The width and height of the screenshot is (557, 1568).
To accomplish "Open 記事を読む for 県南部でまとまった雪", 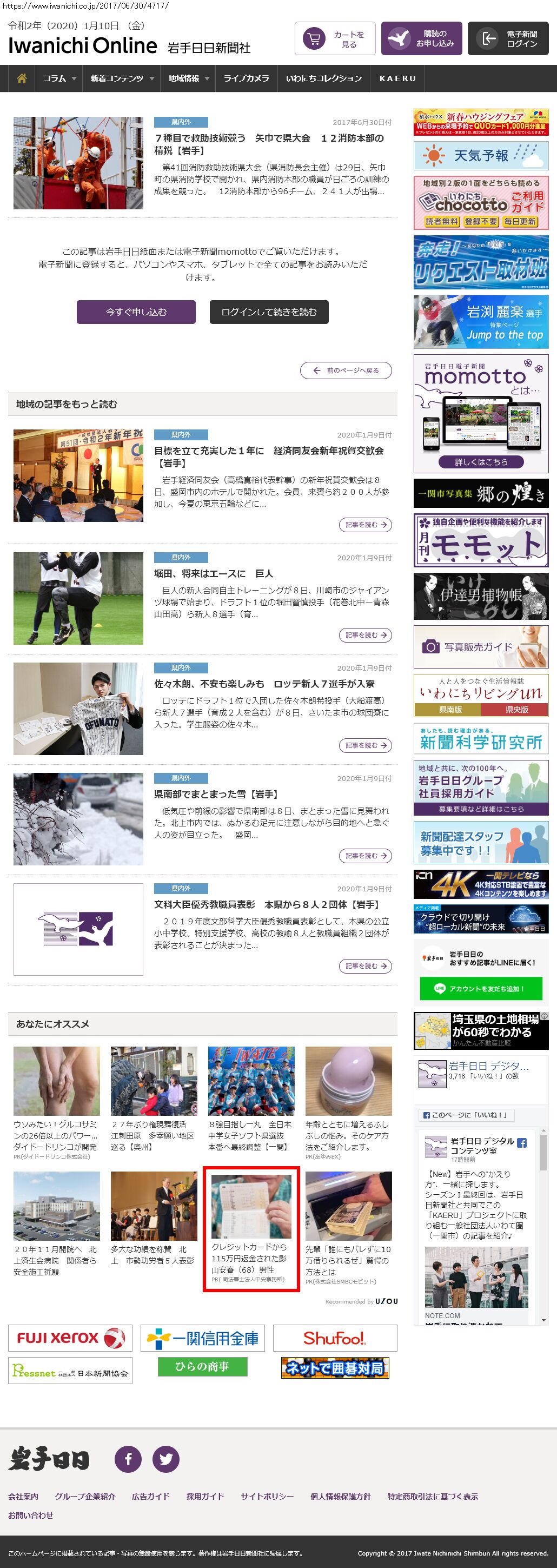I will (x=365, y=855).
